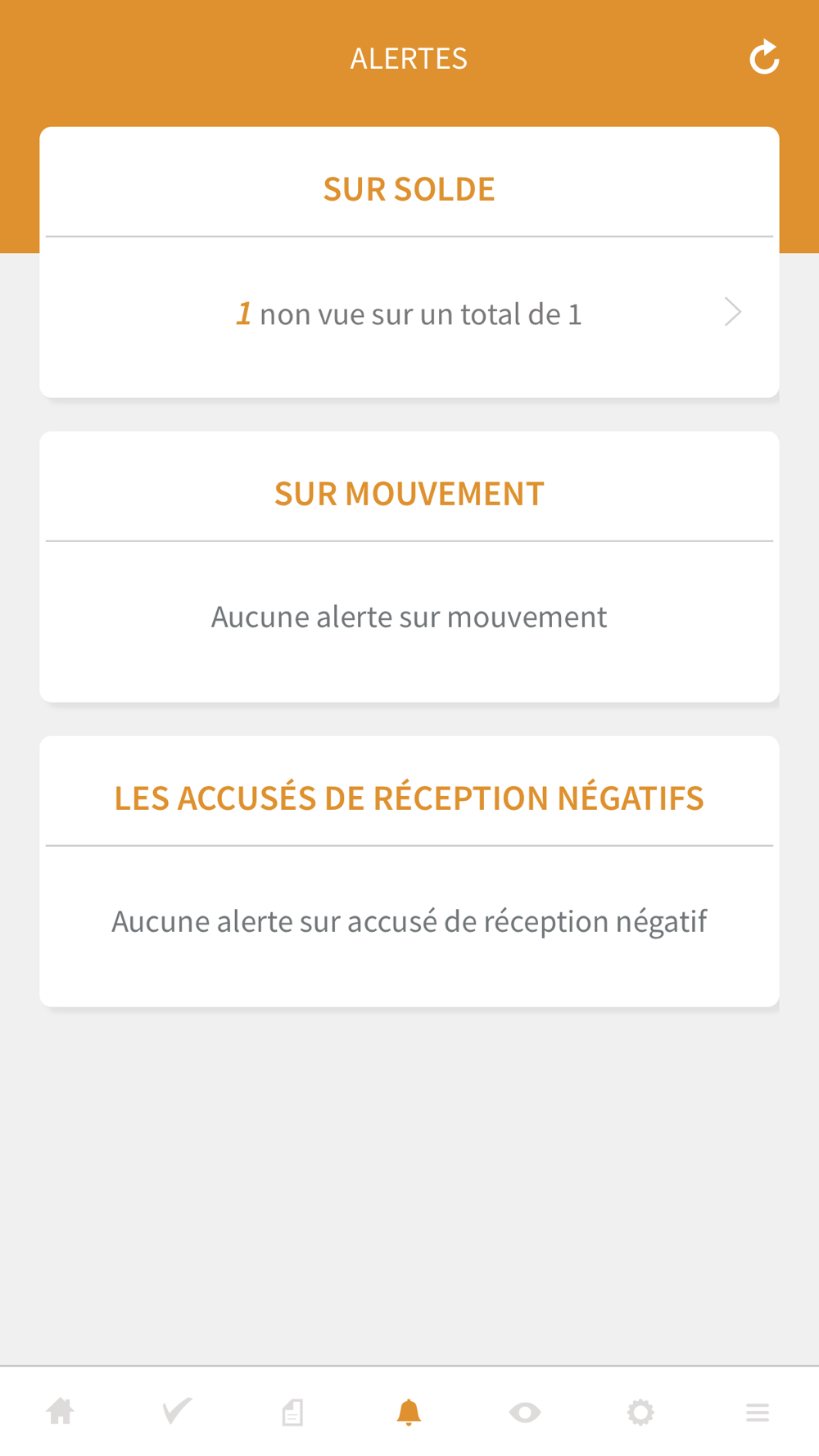
Task: Open the settings gear tab
Action: coord(640,1412)
